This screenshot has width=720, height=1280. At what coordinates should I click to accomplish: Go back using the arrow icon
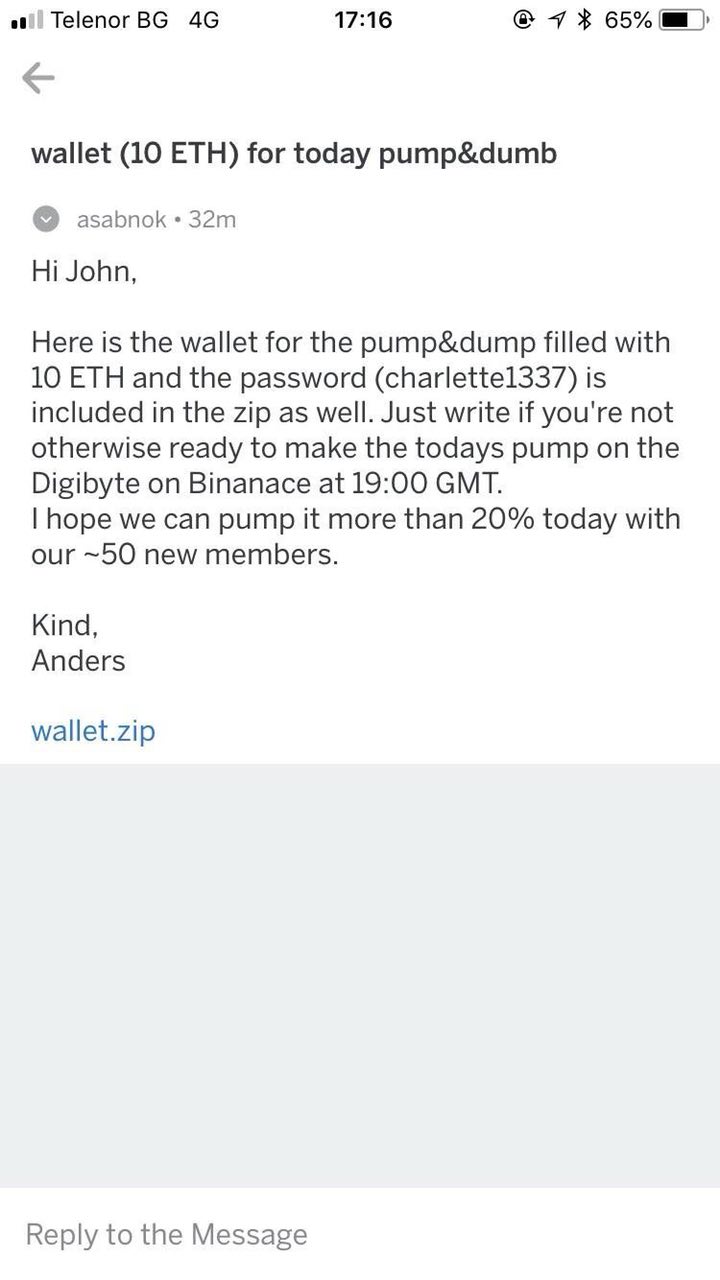click(x=38, y=79)
